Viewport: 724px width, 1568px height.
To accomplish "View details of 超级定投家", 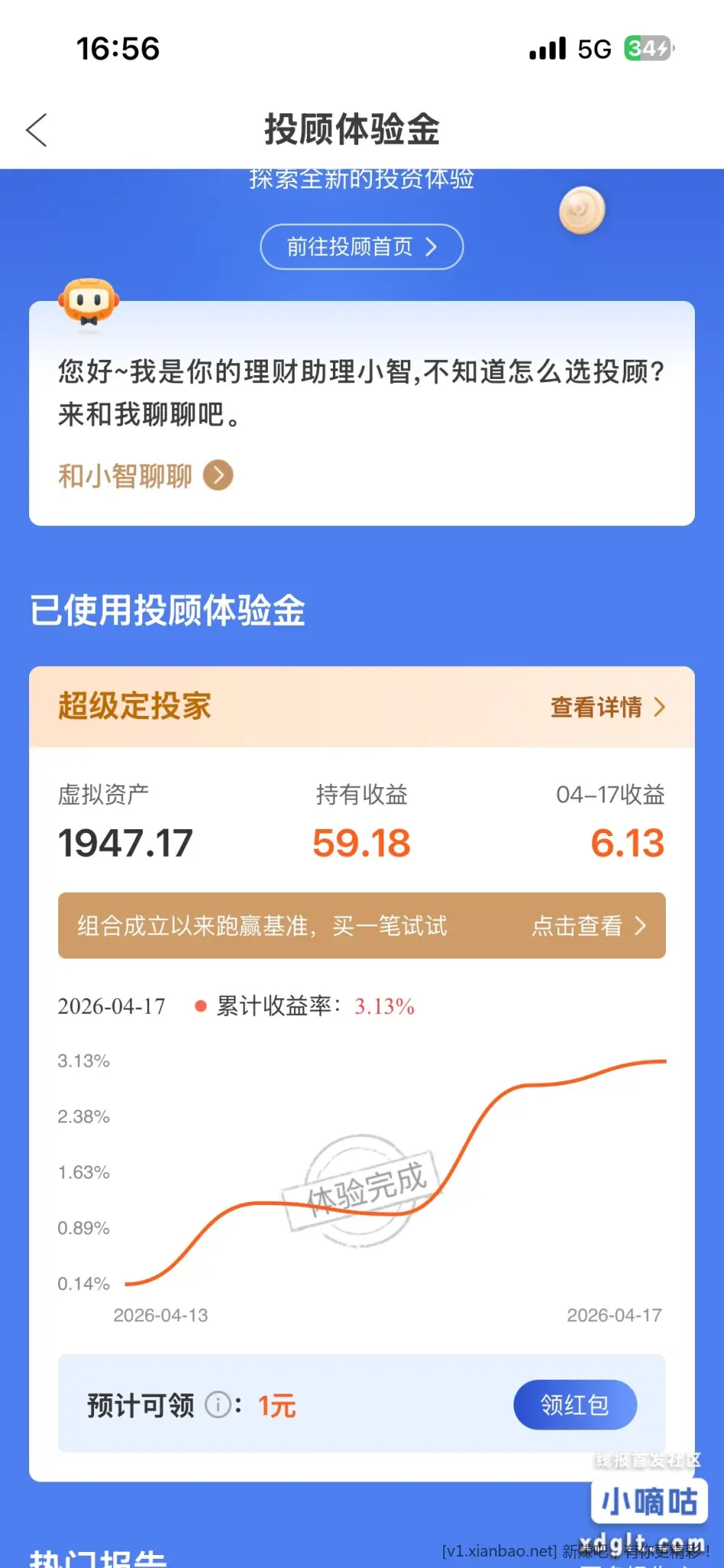I will (x=607, y=707).
